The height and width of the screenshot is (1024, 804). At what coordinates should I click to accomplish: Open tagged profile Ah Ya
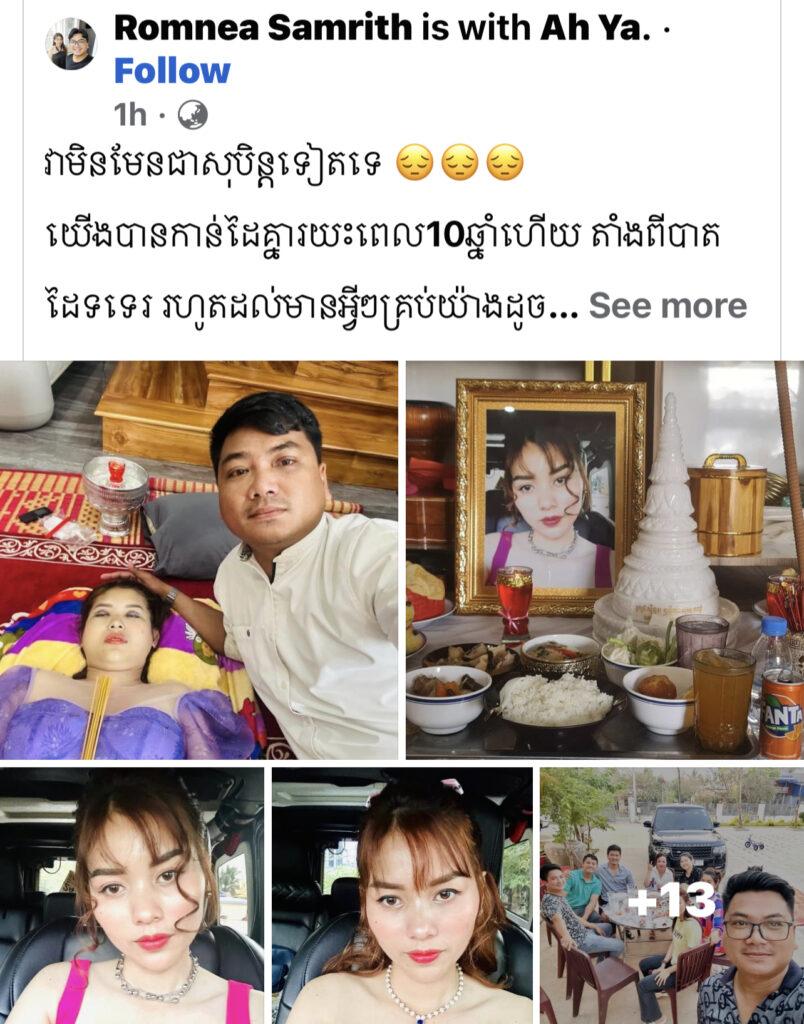[595, 28]
